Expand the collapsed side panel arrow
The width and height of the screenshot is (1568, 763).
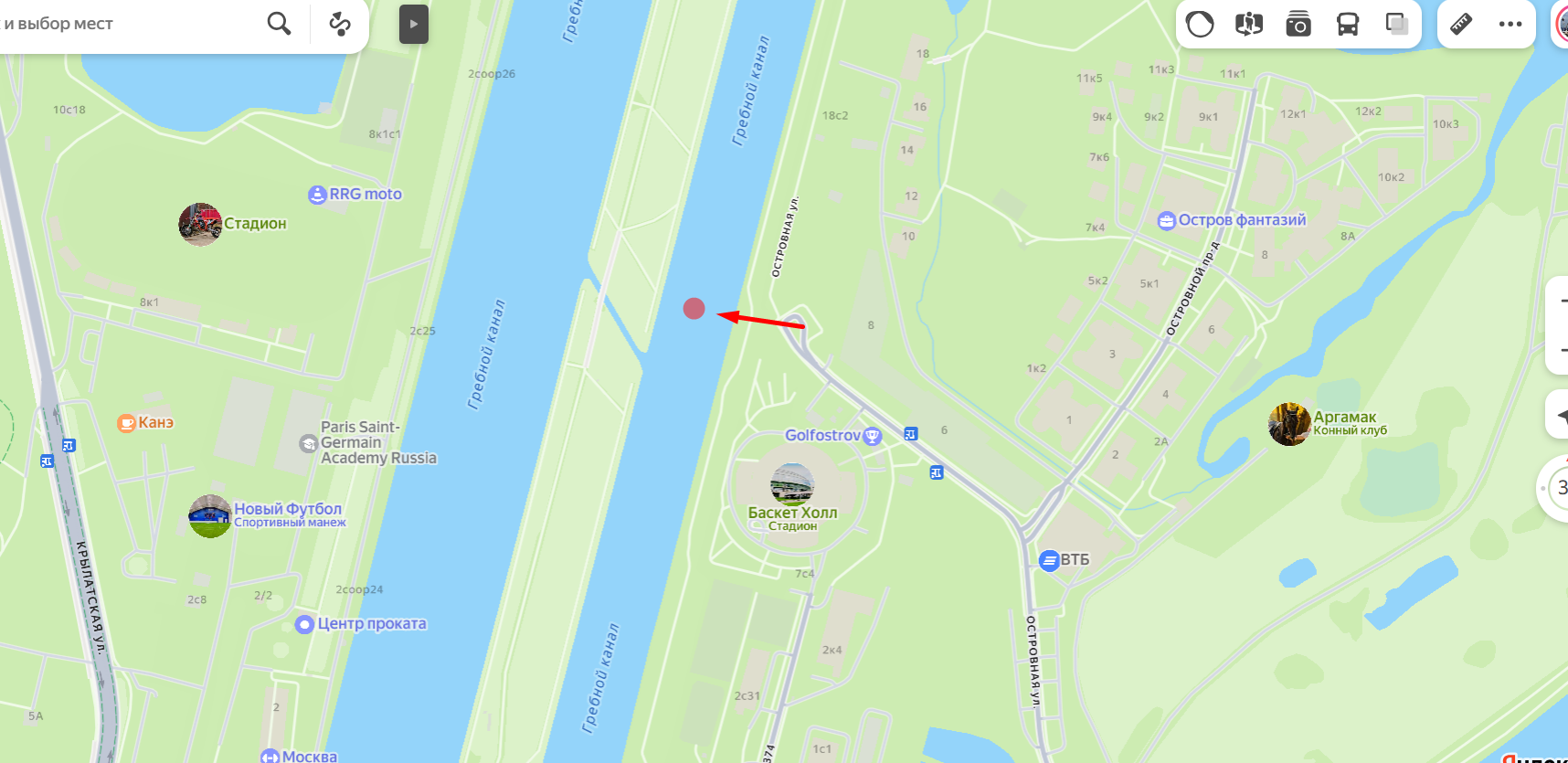413,25
